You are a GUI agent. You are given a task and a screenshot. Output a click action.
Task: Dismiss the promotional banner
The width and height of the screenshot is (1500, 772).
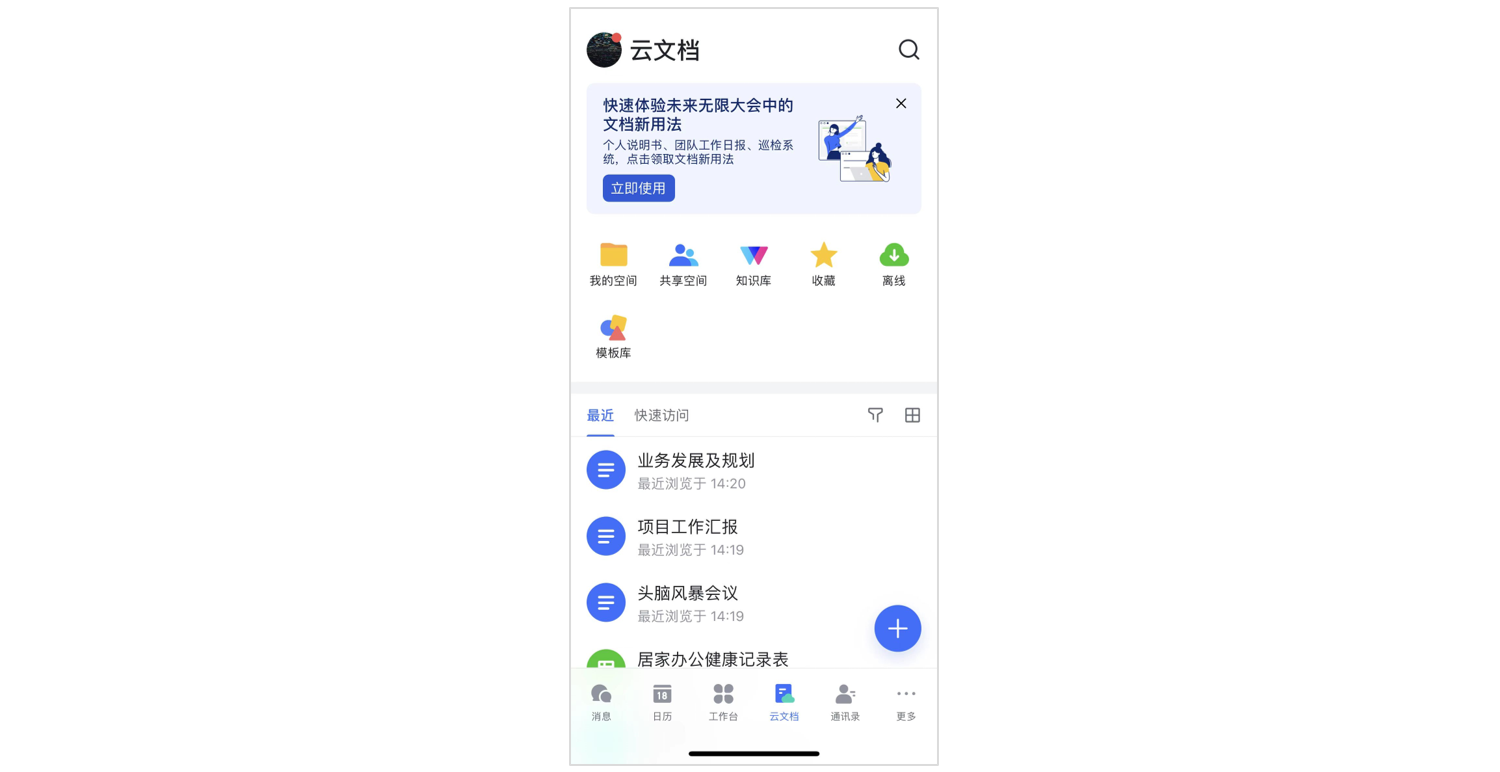pyautogui.click(x=901, y=104)
